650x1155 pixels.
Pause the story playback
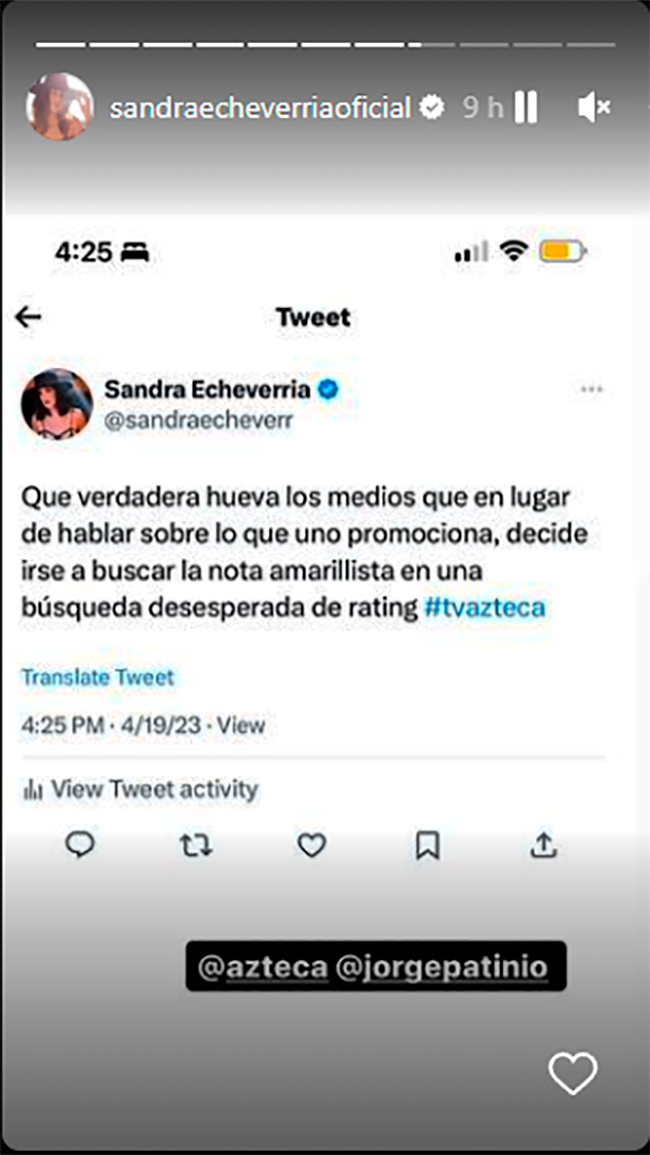click(526, 108)
